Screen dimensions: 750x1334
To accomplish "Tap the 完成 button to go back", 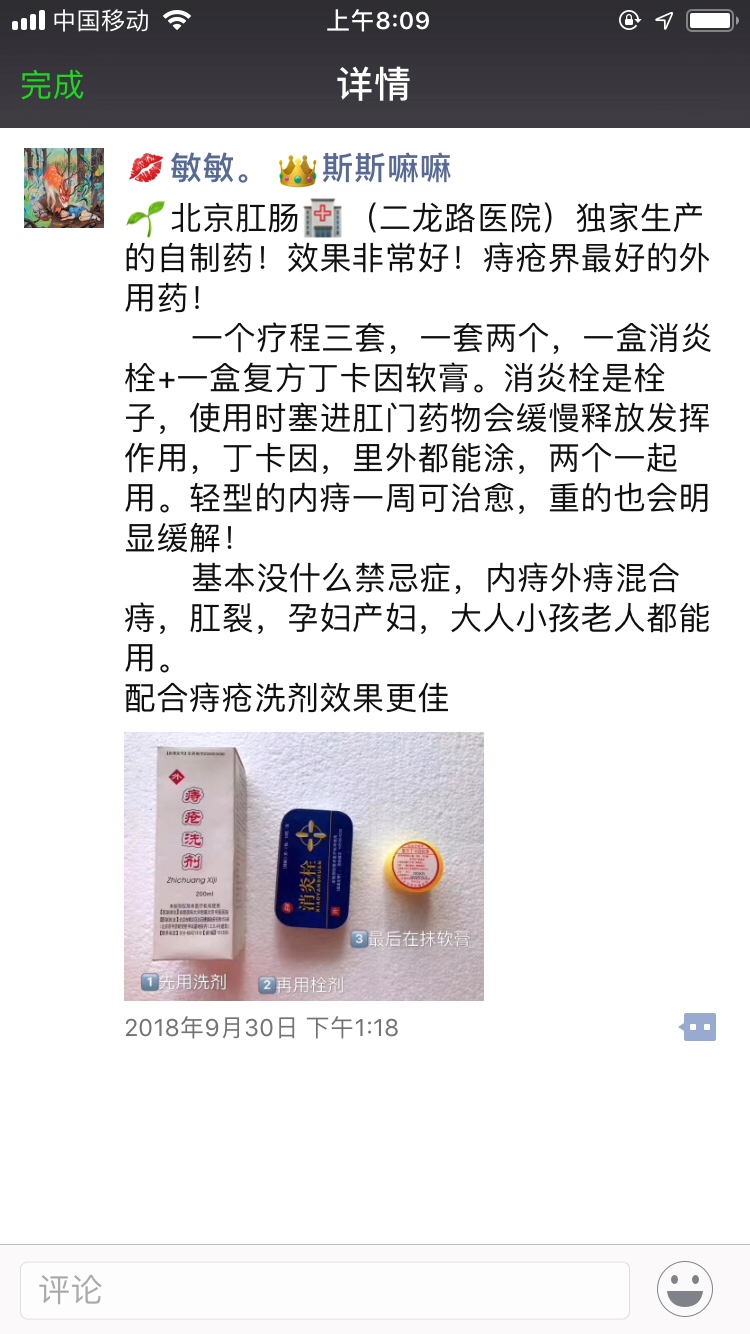I will (52, 85).
